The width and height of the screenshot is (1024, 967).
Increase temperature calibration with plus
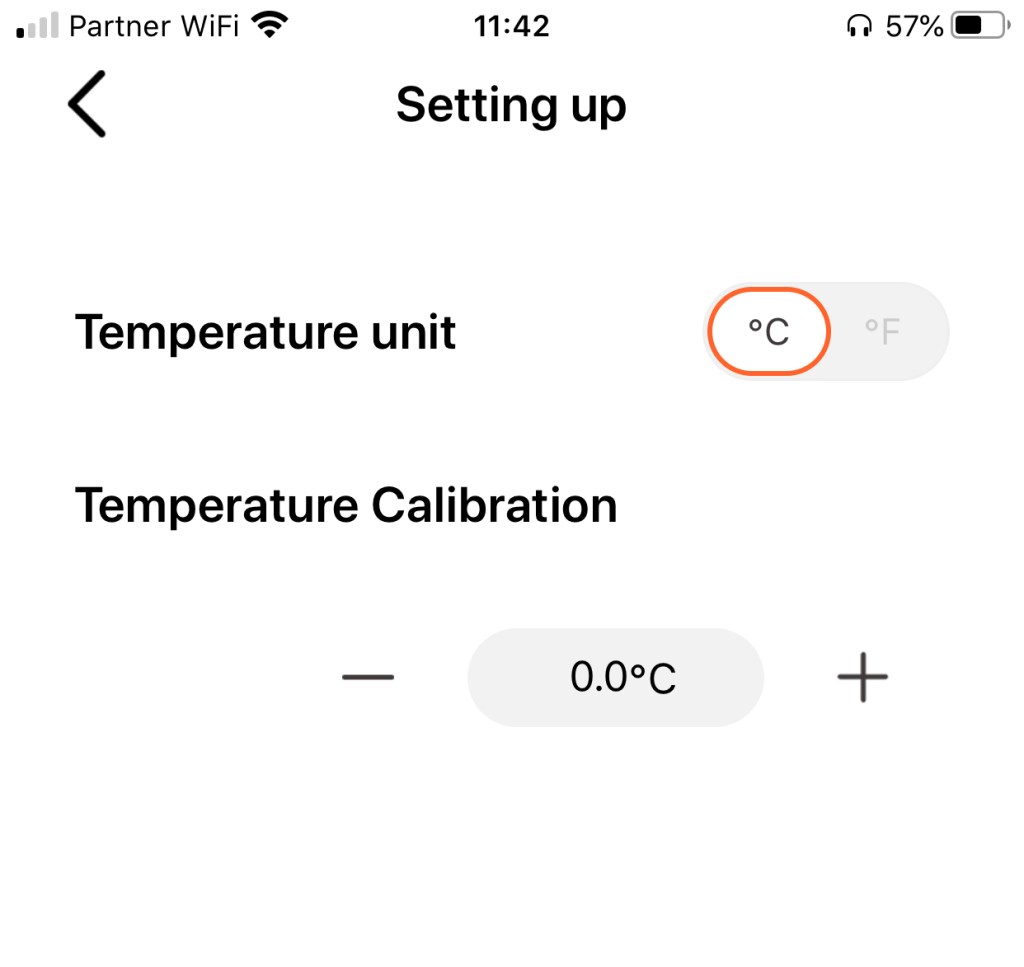point(862,678)
